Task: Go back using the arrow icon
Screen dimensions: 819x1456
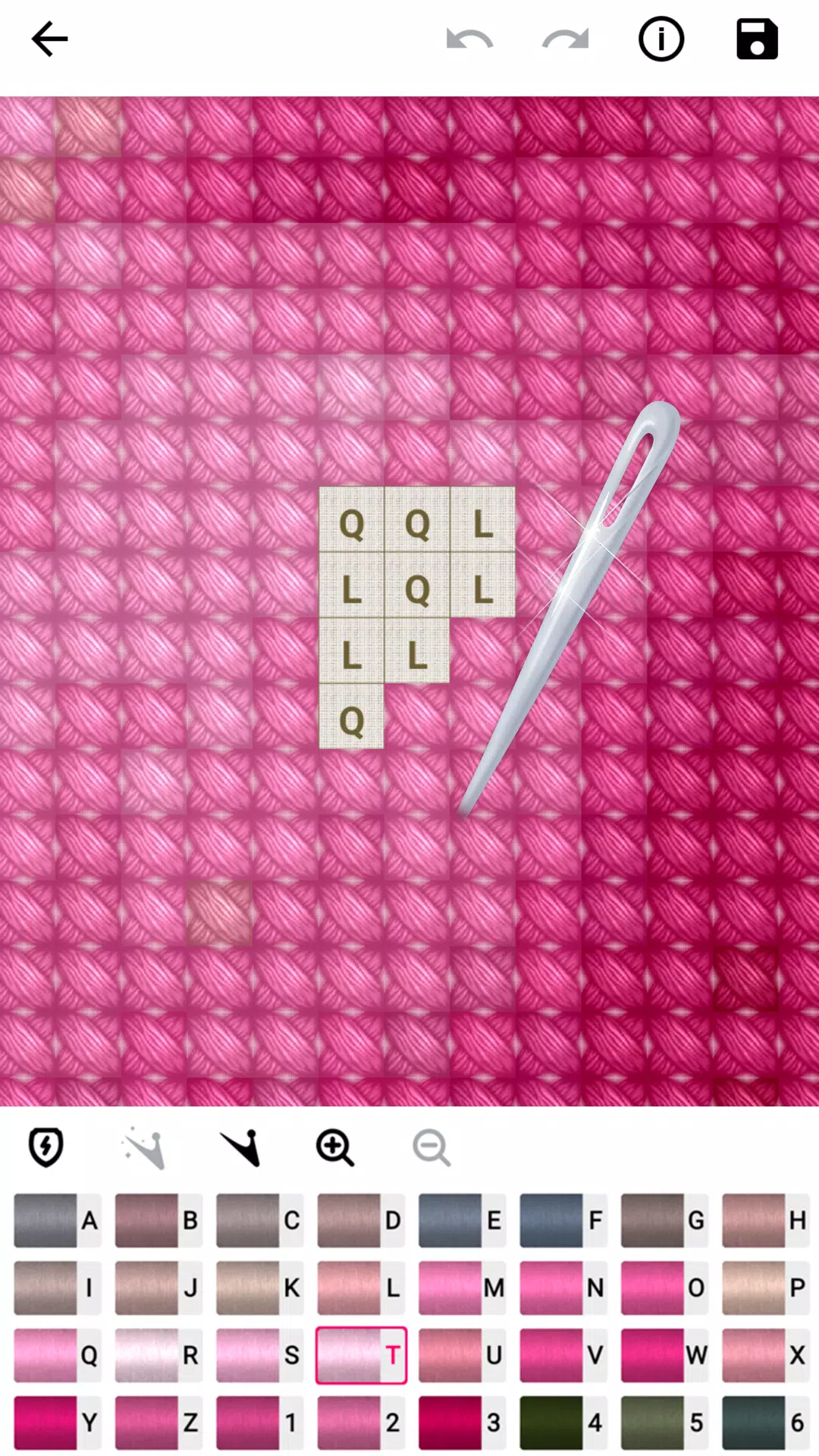Action: (x=50, y=39)
